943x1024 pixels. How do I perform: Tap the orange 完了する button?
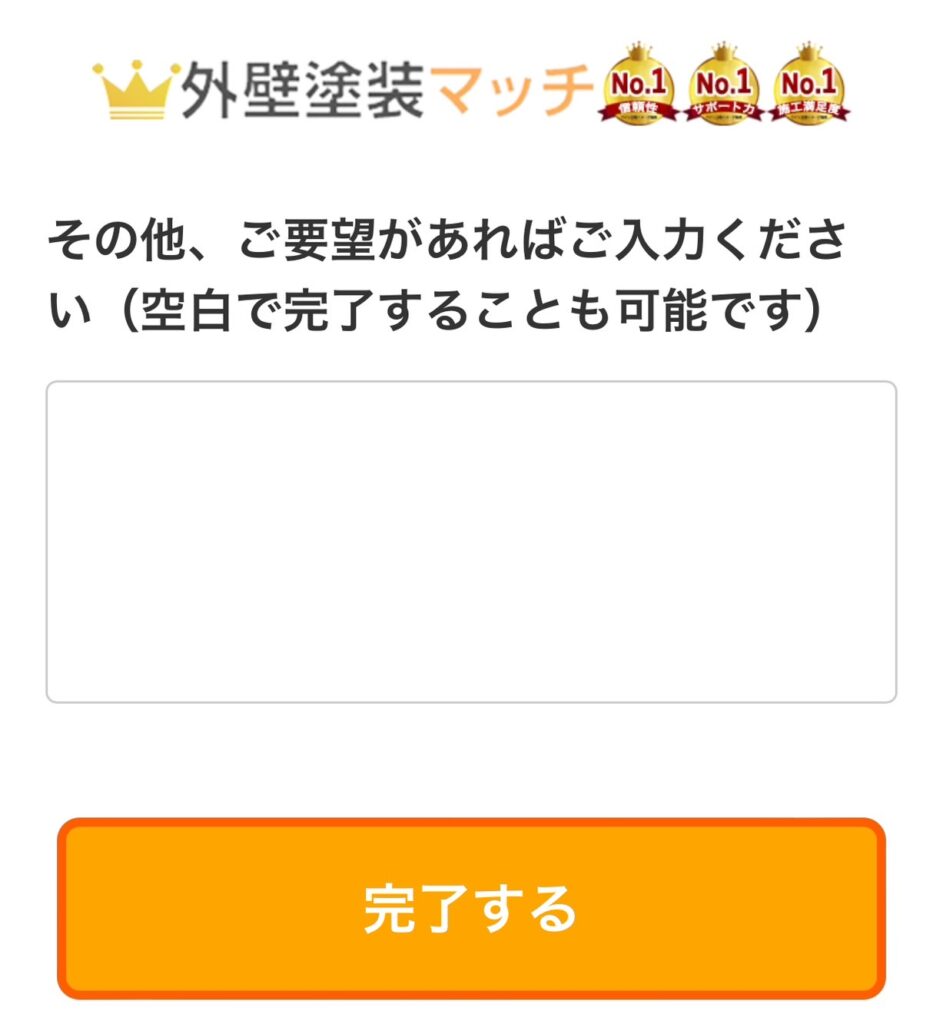pyautogui.click(x=471, y=908)
